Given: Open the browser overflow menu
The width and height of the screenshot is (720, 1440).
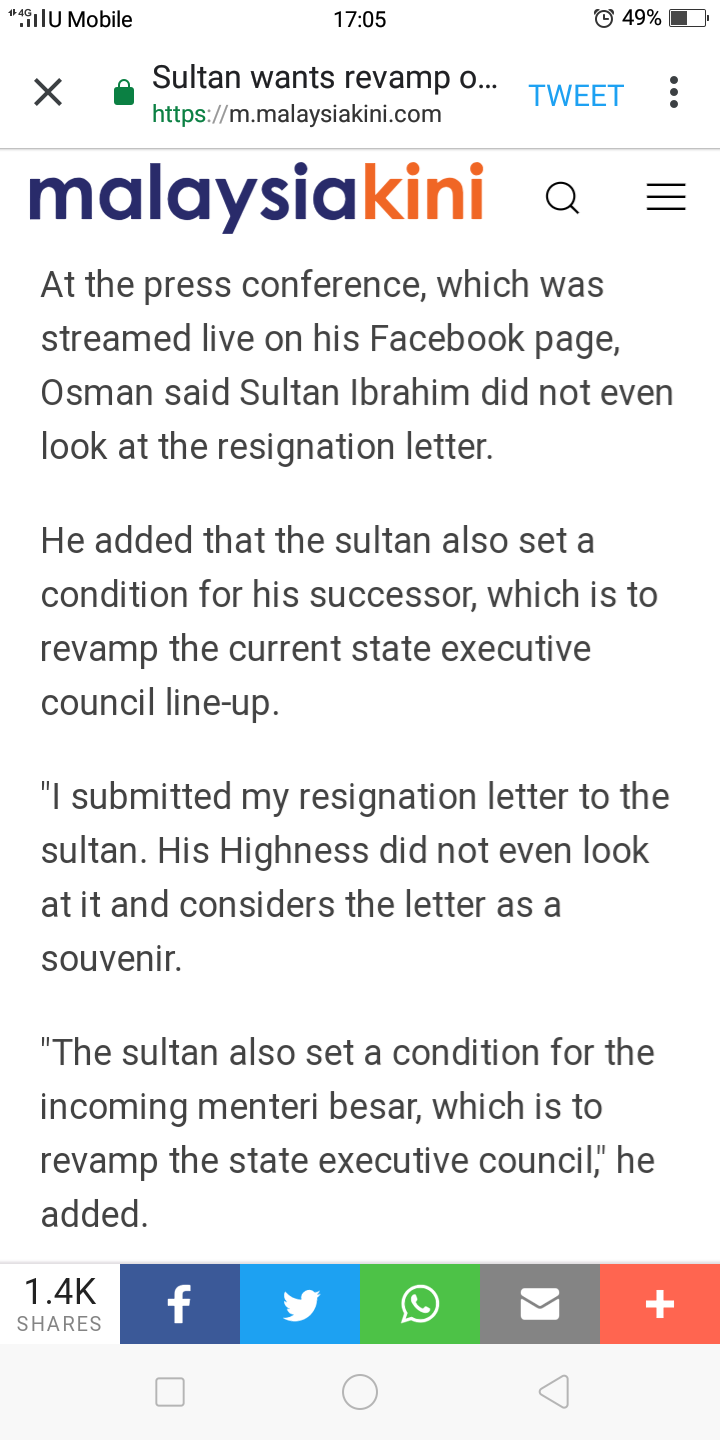Looking at the screenshot, I should click(x=674, y=93).
